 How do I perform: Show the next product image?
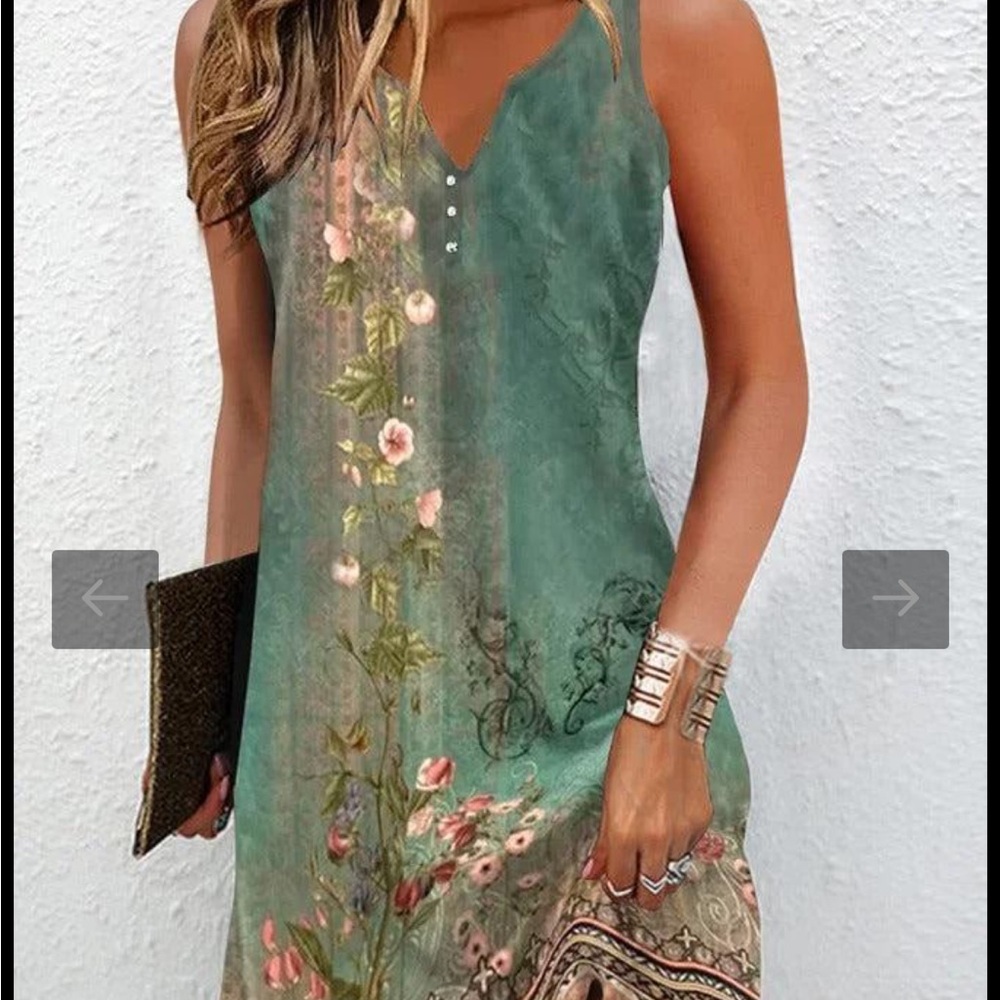895,599
